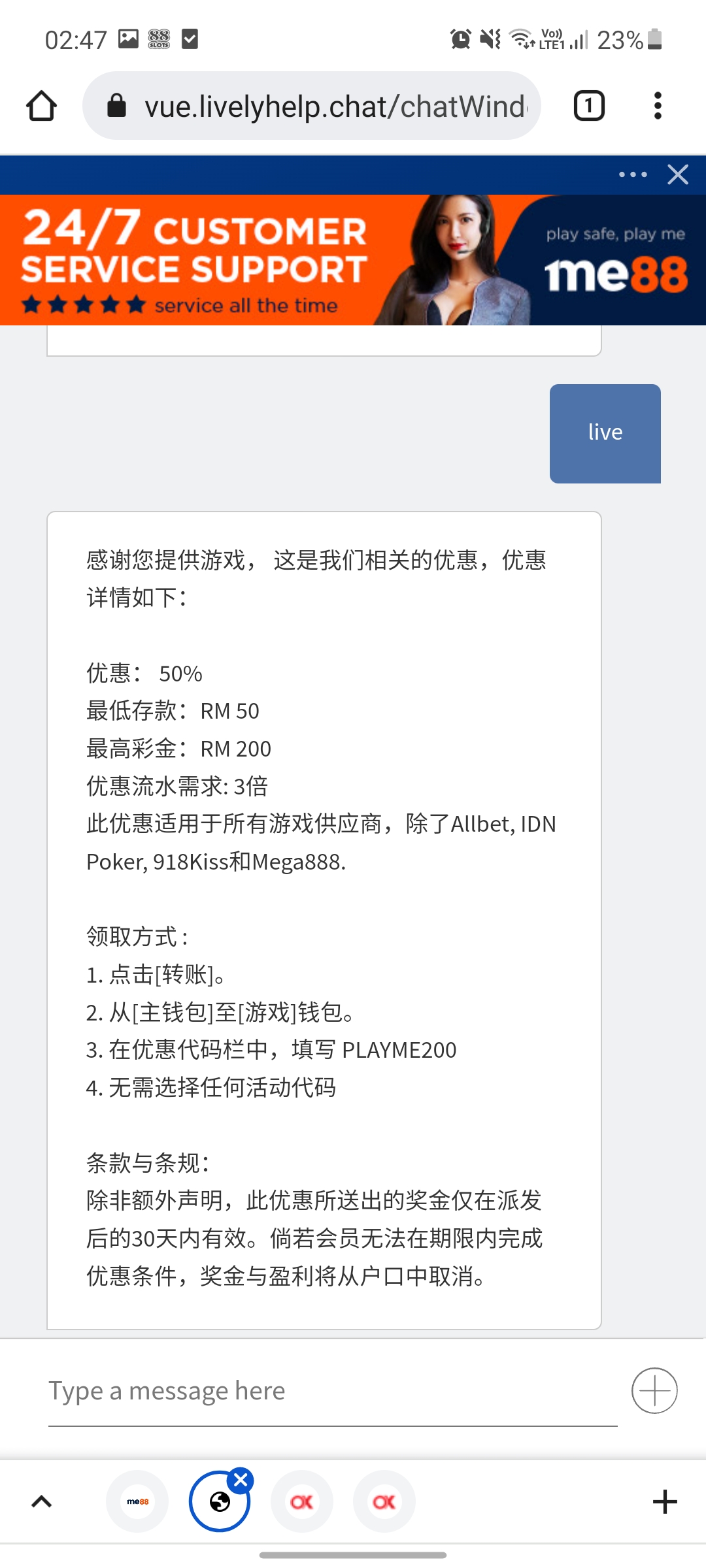Add a new tab with the plus

click(x=665, y=1501)
